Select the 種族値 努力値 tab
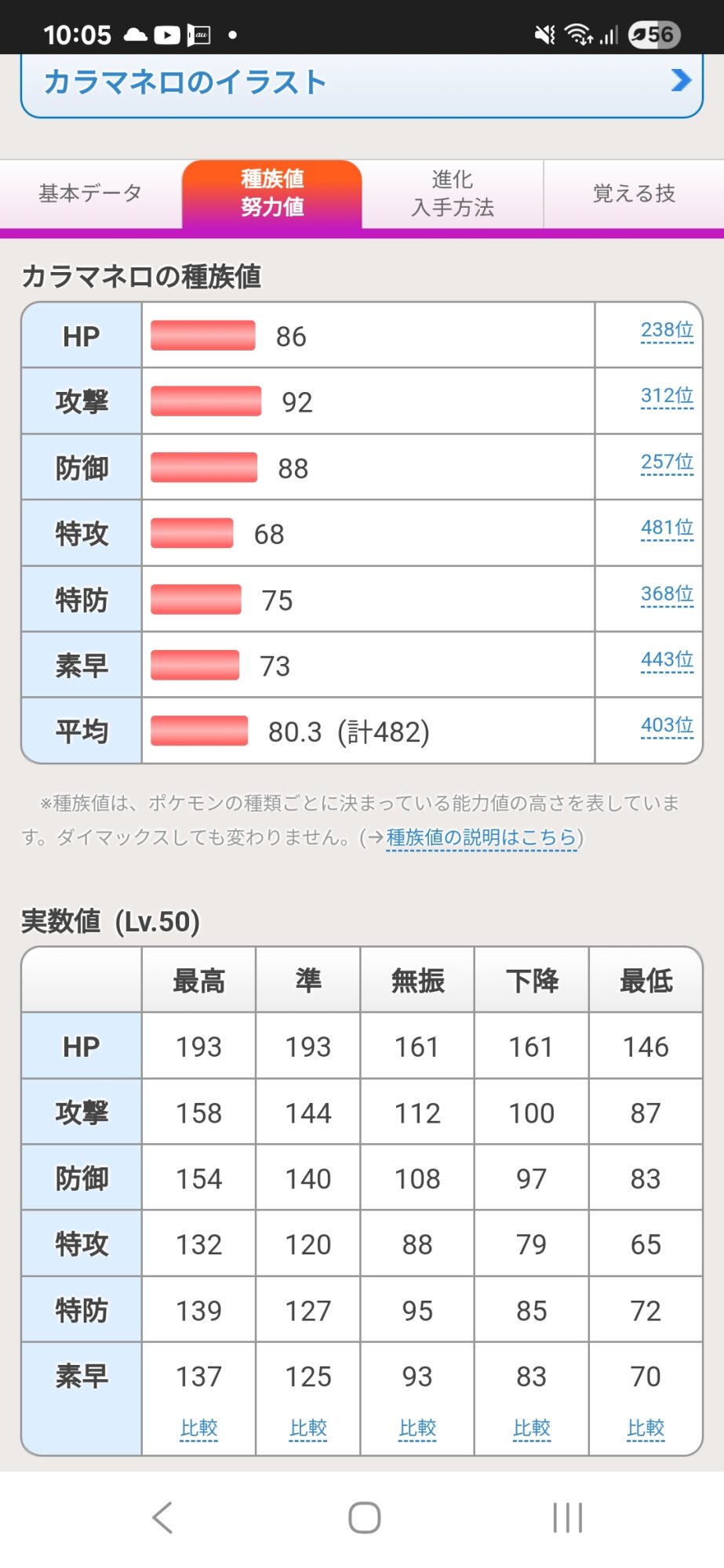Screen dimensions: 724x1568 pyautogui.click(x=272, y=194)
